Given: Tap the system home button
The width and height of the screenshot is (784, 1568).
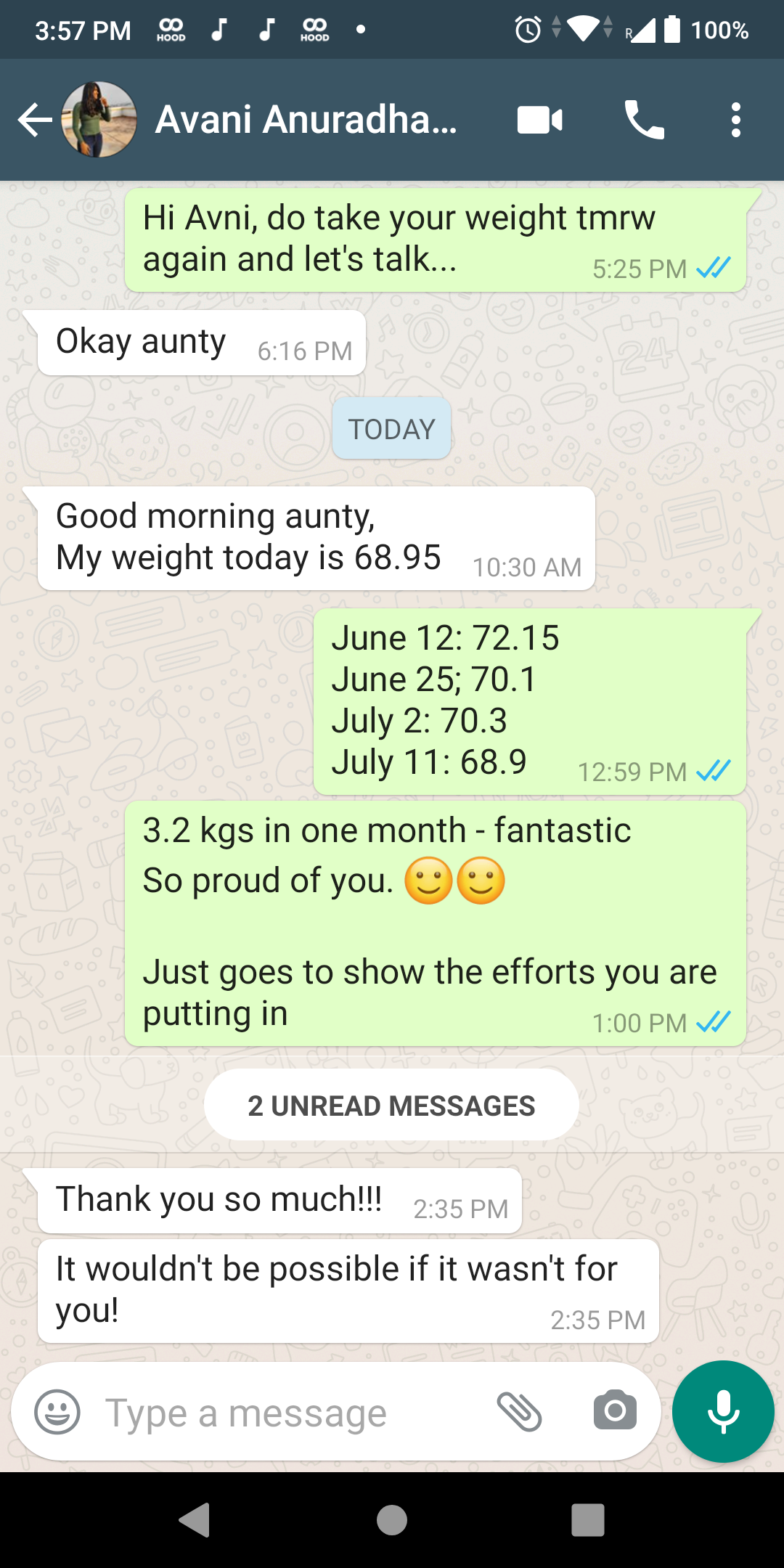Looking at the screenshot, I should point(392,1519).
